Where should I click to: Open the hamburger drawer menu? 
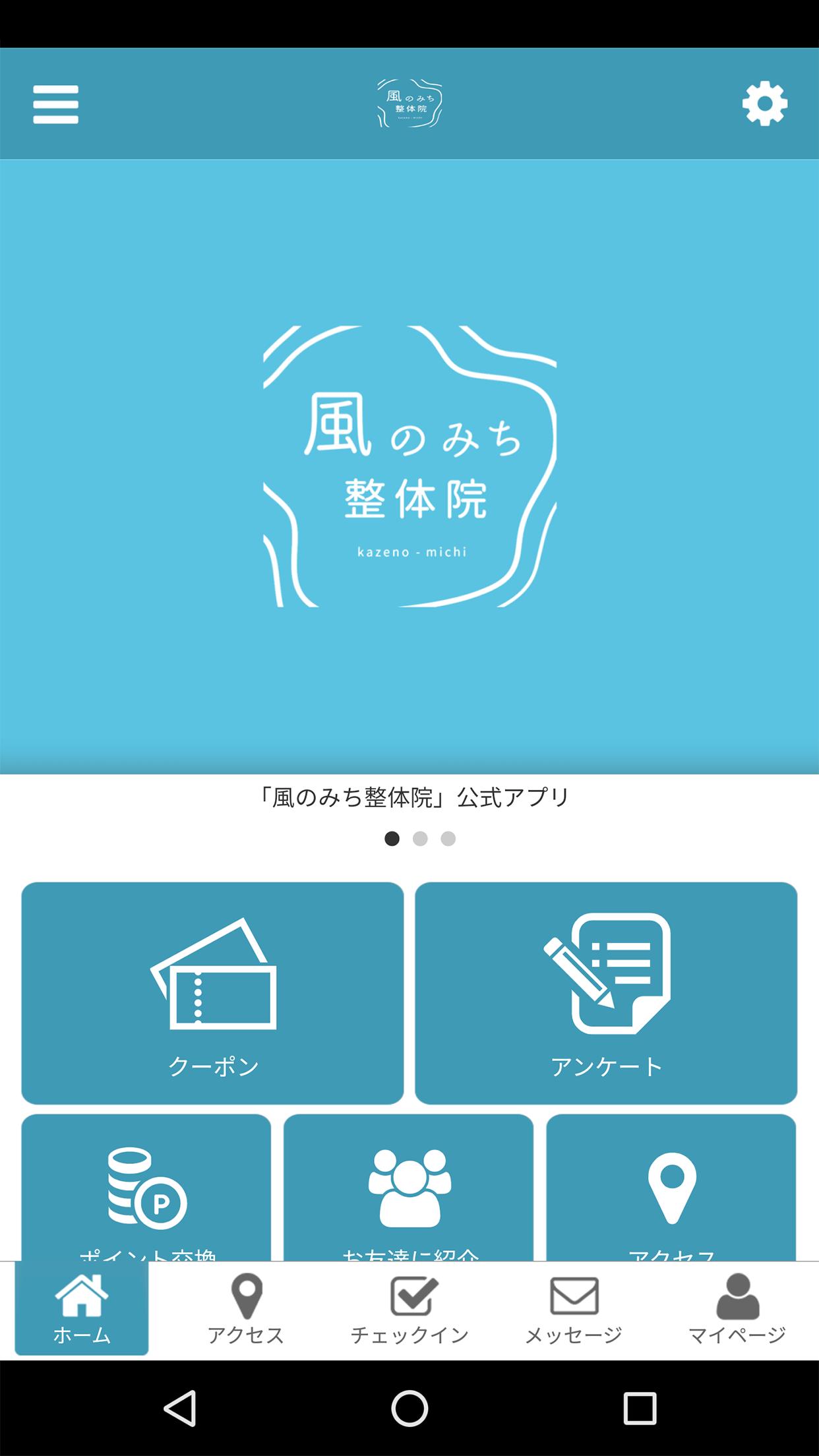point(56,104)
